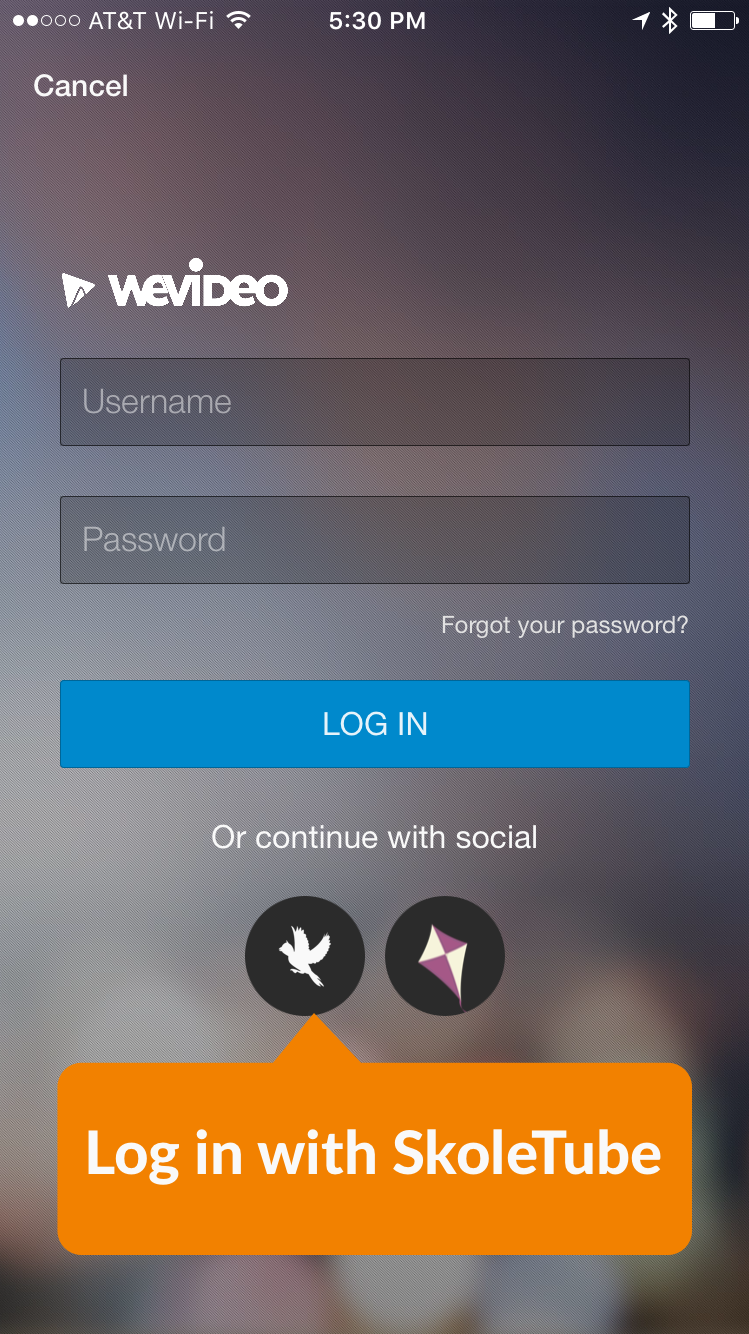Open the Forgot your password page

tap(563, 624)
